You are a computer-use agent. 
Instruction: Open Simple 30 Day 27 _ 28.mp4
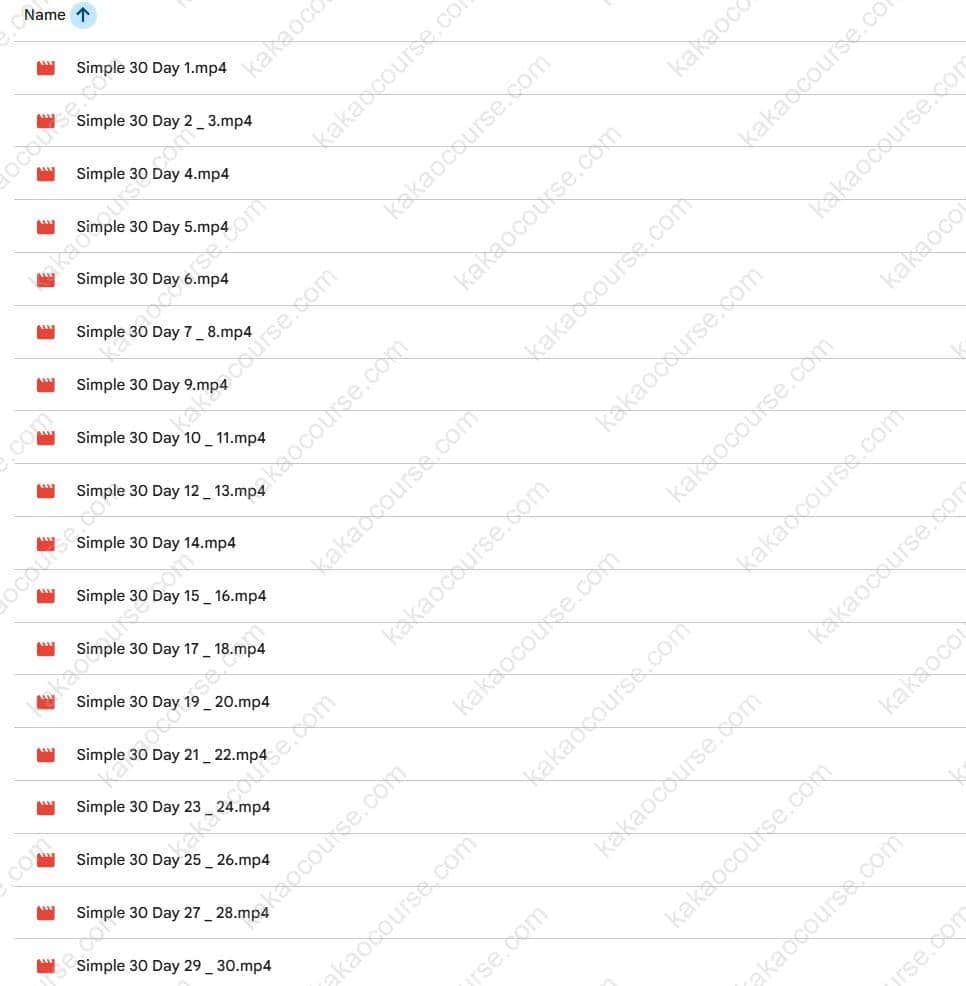tap(172, 913)
